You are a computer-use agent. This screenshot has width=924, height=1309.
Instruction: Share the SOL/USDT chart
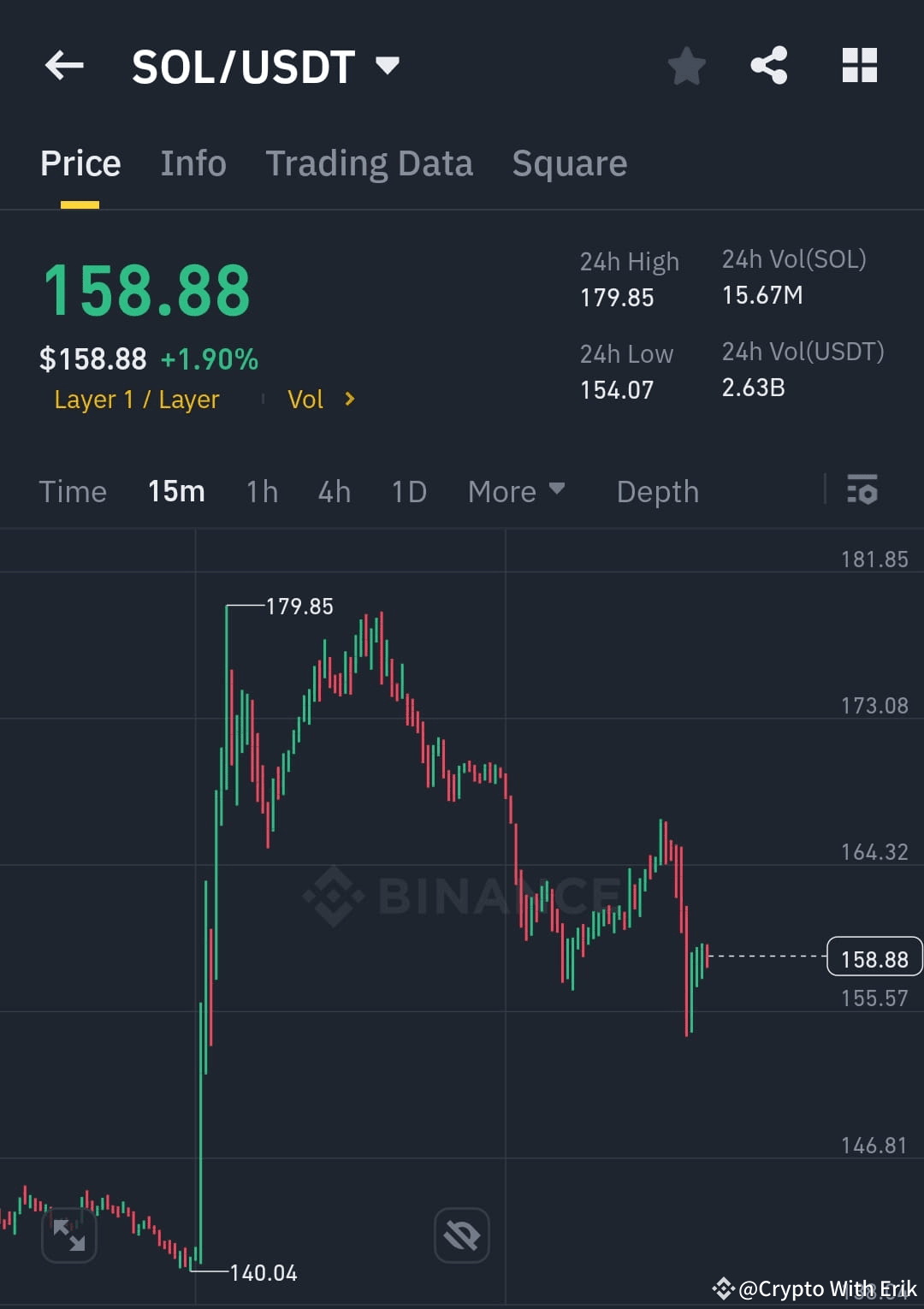[768, 66]
